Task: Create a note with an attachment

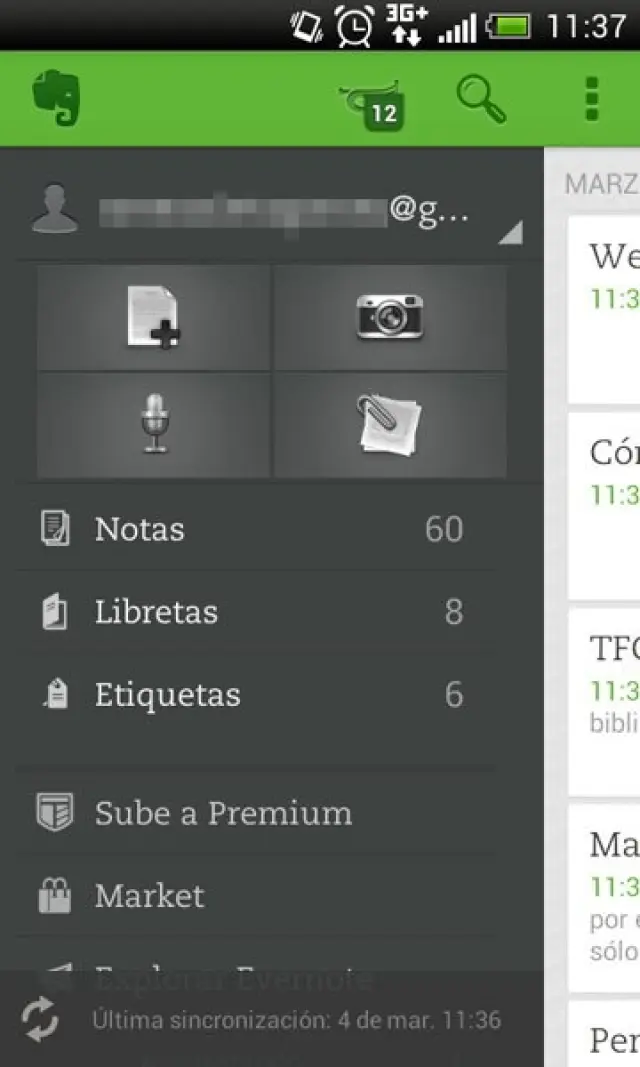Action: pyautogui.click(x=390, y=424)
